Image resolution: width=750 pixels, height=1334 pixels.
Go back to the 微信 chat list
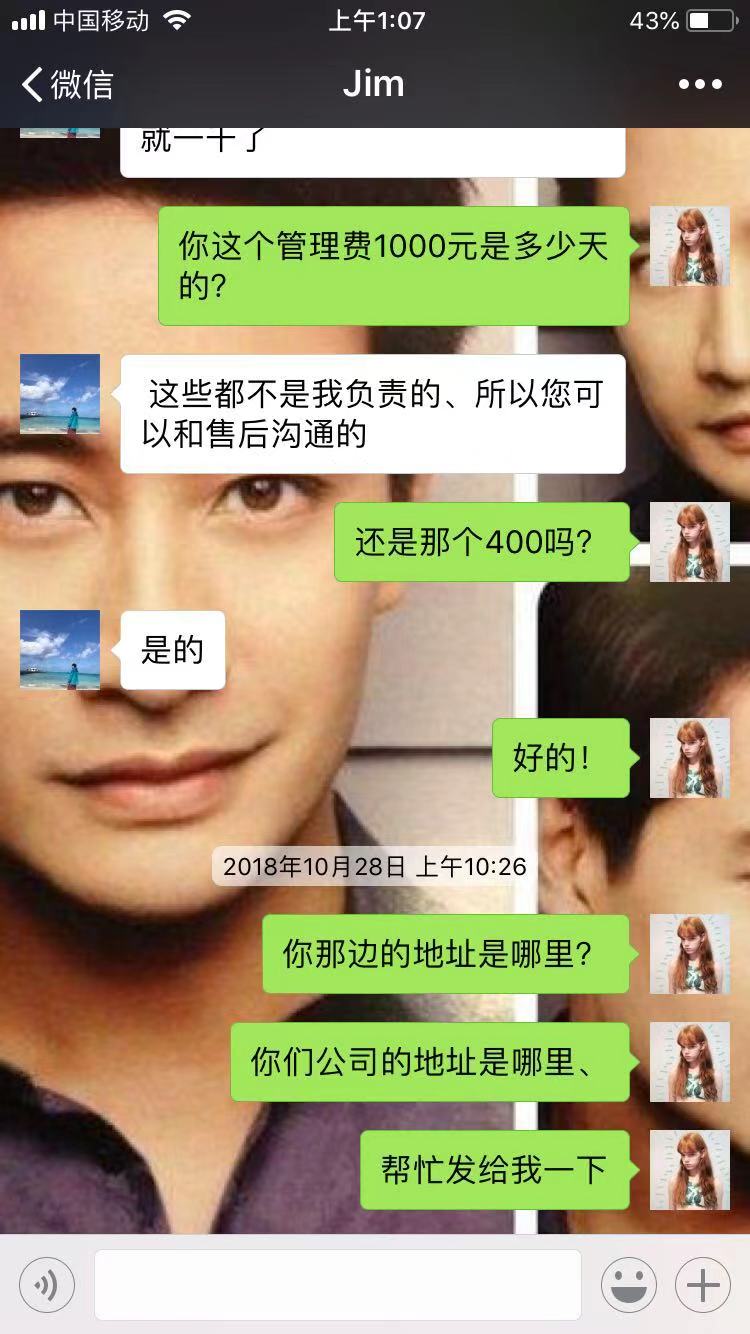[68, 84]
